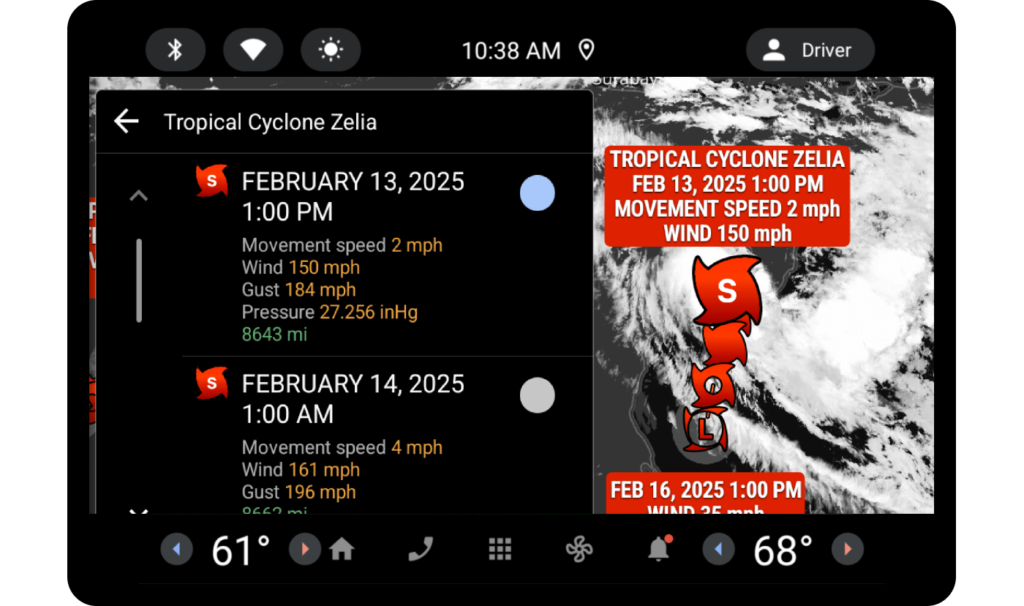Image resolution: width=1024 pixels, height=606 pixels.
Task: Select the circle for February 14 1:00 AM
Action: pyautogui.click(x=538, y=395)
